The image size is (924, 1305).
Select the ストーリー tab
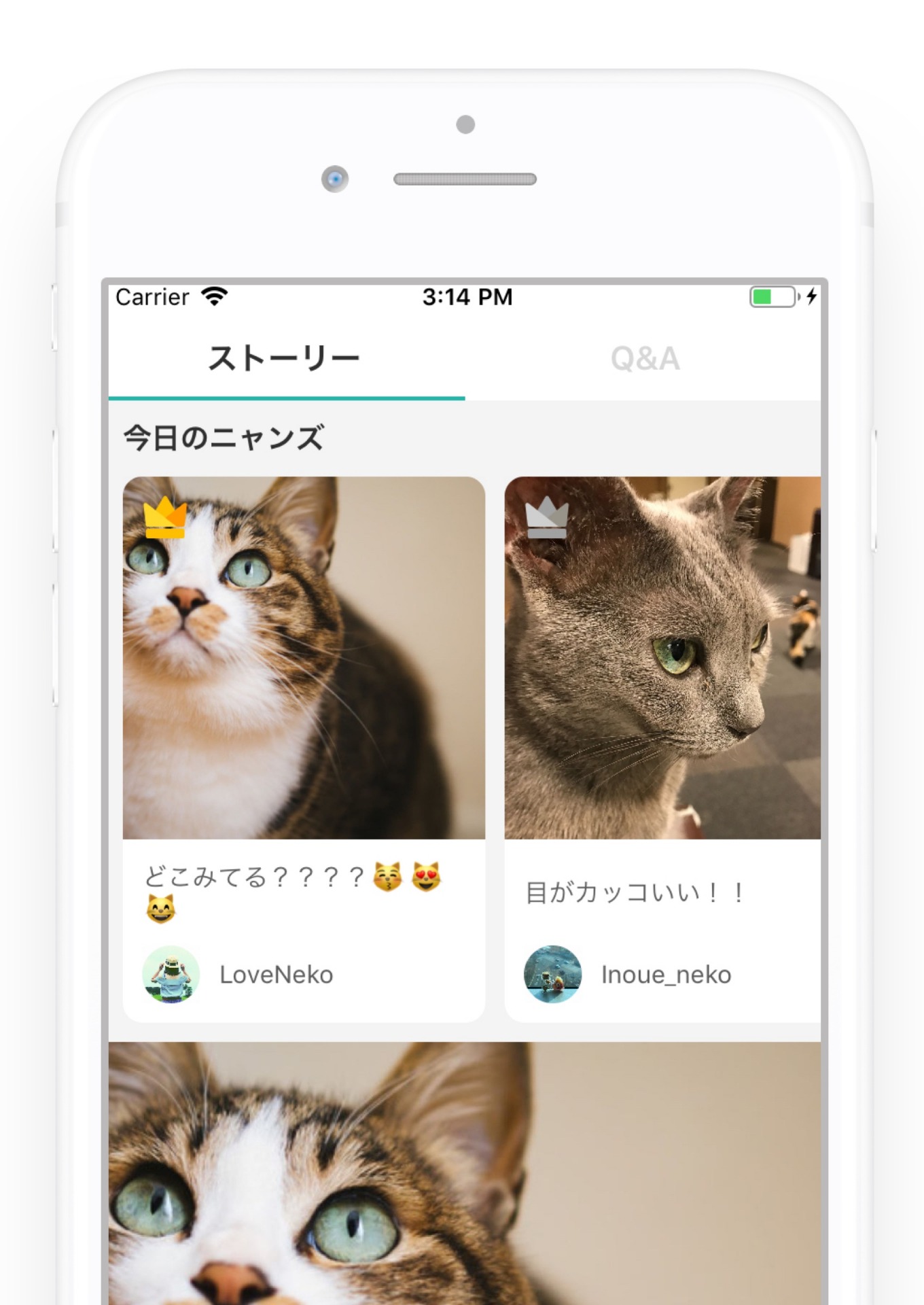click(284, 358)
